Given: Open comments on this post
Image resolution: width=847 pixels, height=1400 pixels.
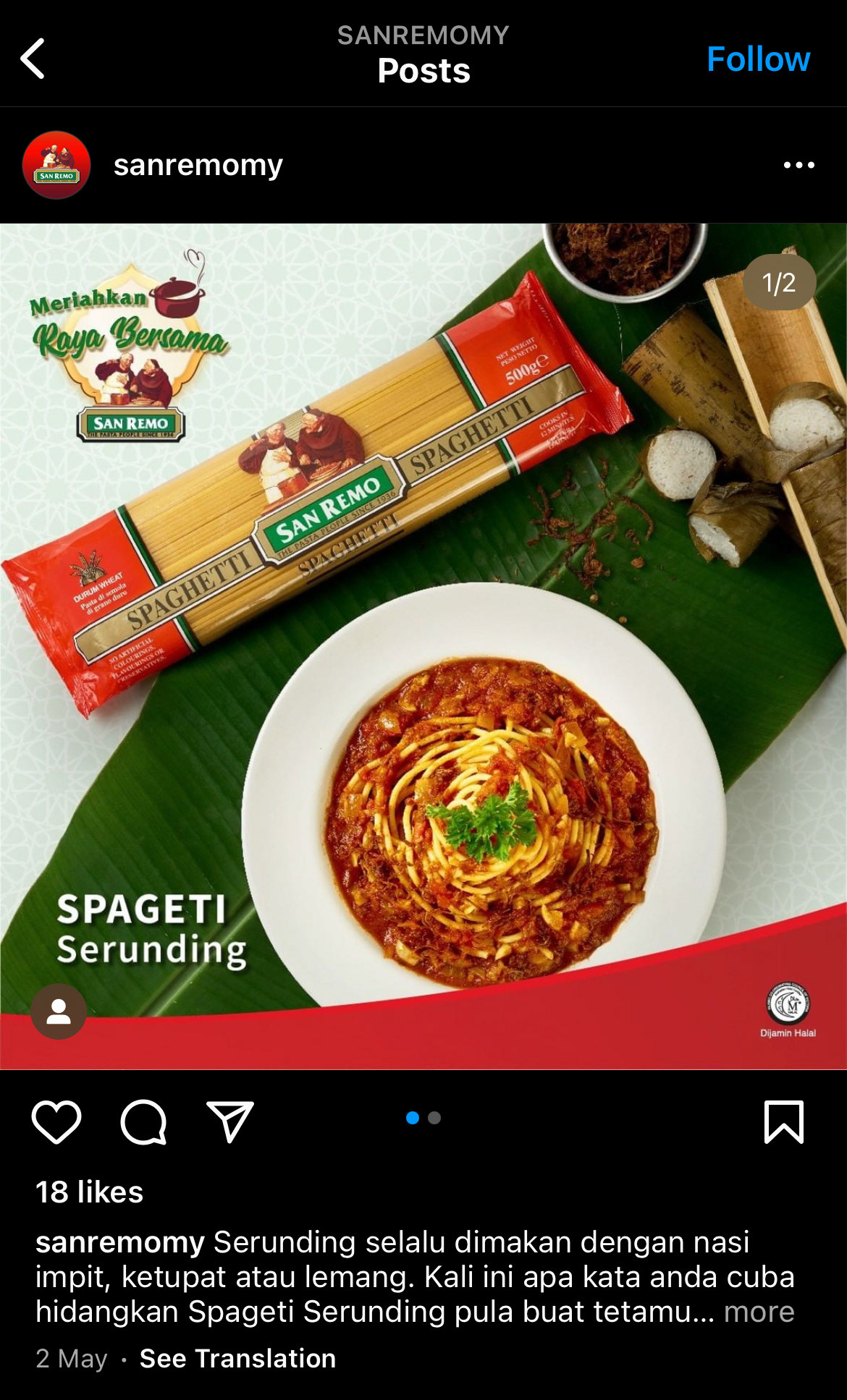Looking at the screenshot, I should pyautogui.click(x=143, y=1122).
